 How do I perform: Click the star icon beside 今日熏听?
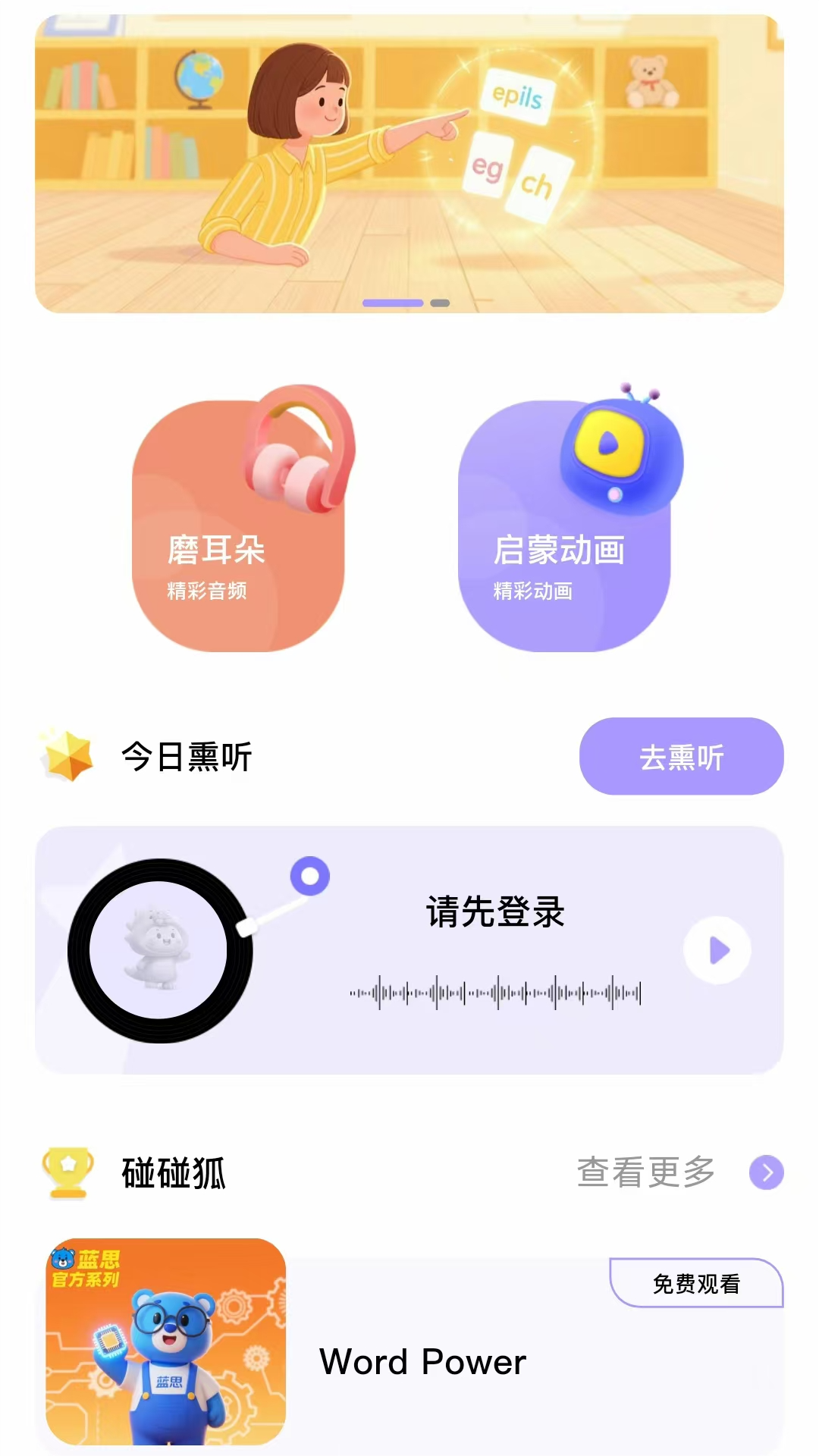(67, 756)
